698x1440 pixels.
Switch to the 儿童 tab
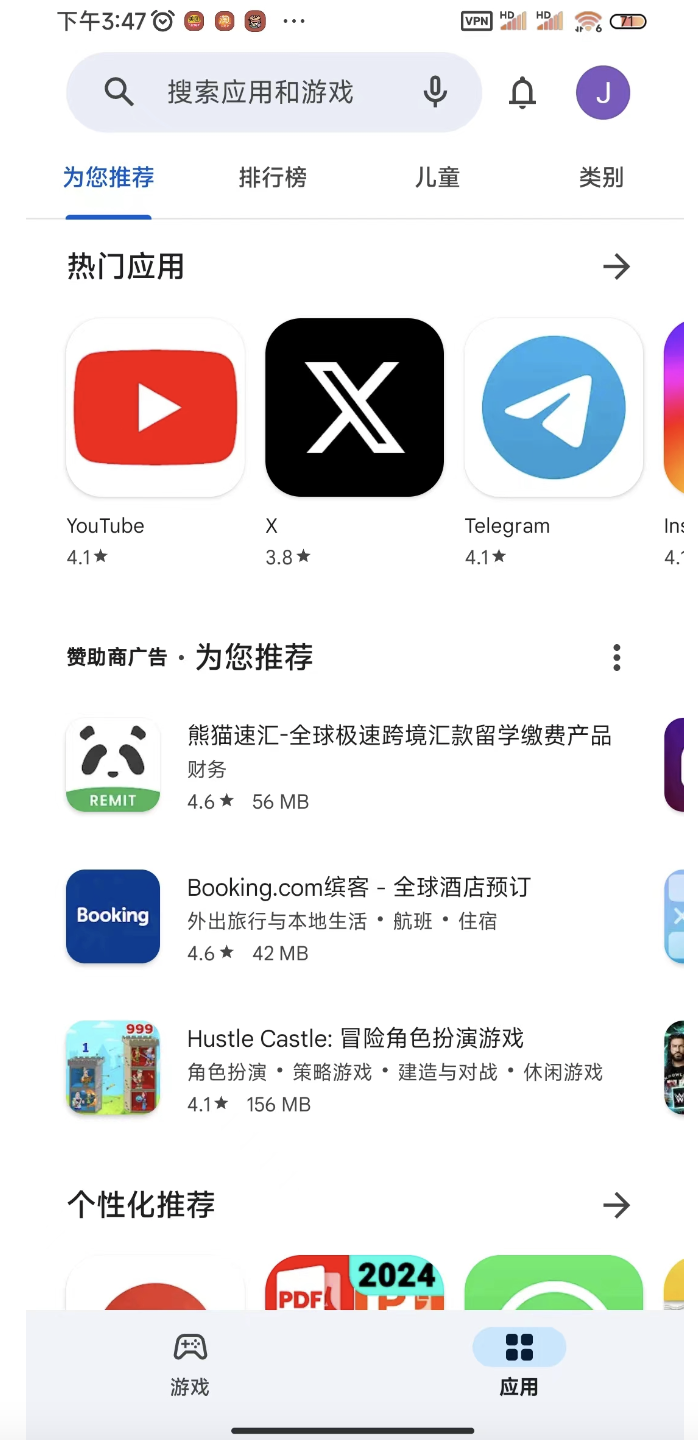[x=437, y=178]
